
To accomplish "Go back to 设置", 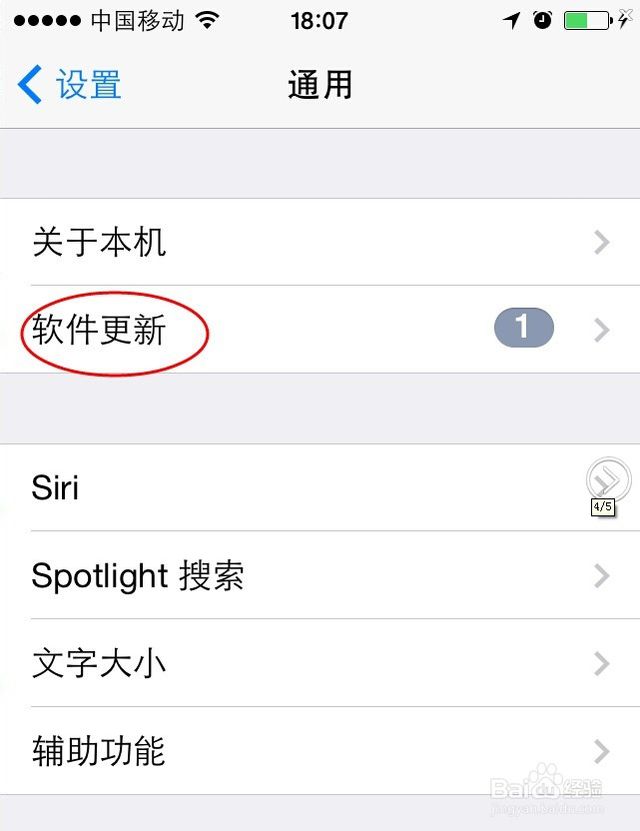I will (x=70, y=85).
